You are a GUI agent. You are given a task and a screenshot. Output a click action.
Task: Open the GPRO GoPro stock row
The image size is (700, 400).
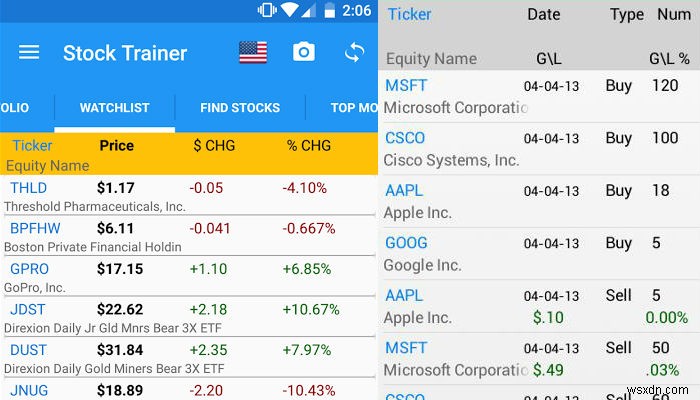point(188,277)
